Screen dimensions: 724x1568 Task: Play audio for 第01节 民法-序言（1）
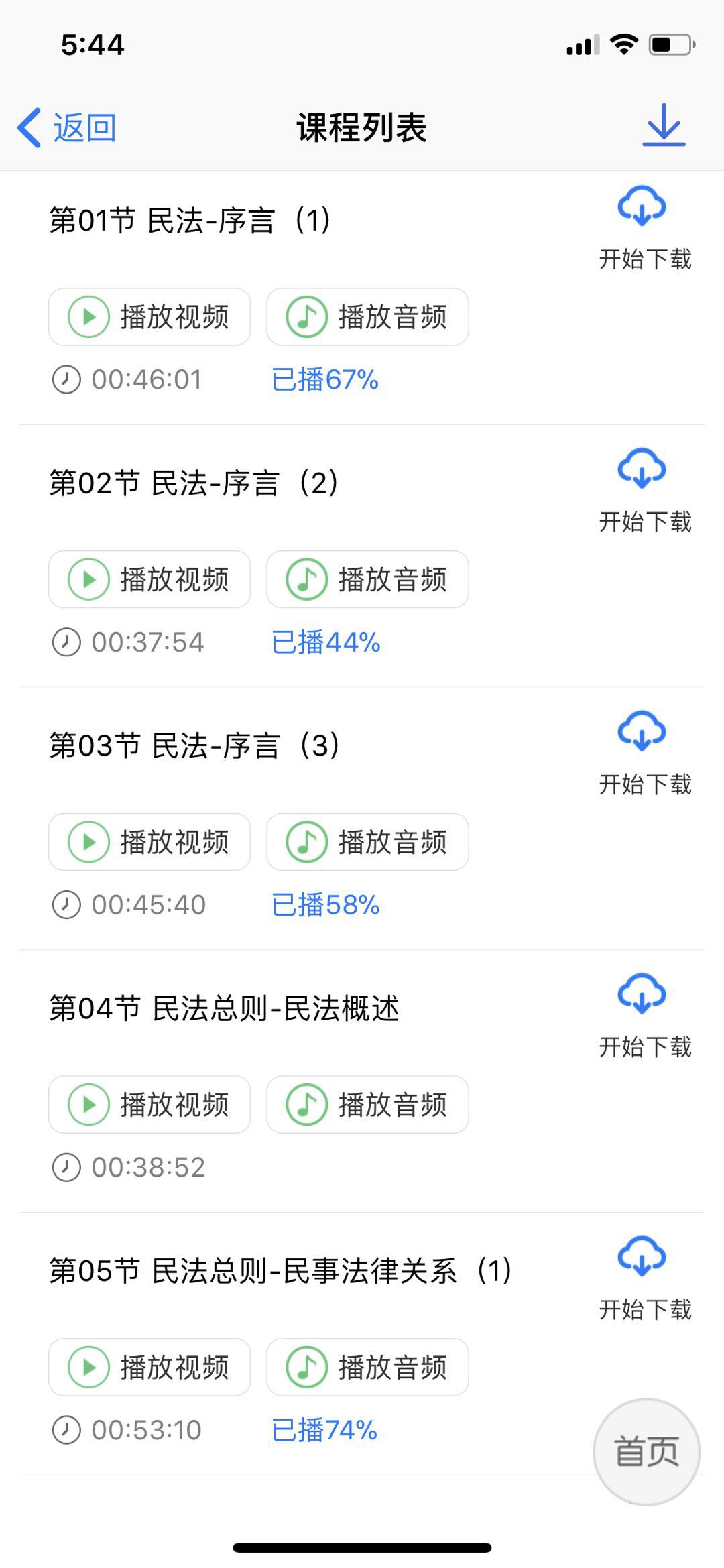point(367,317)
